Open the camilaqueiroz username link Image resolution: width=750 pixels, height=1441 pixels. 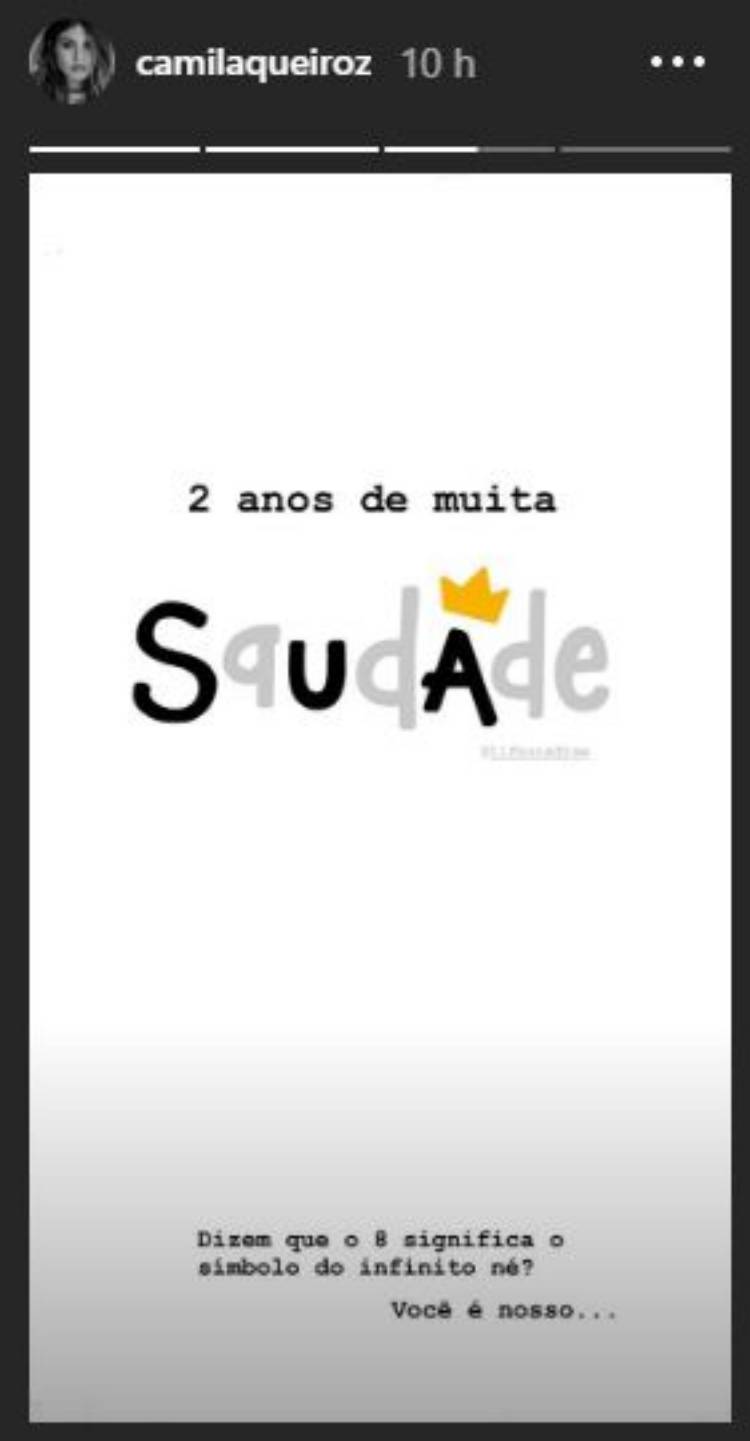(x=253, y=64)
